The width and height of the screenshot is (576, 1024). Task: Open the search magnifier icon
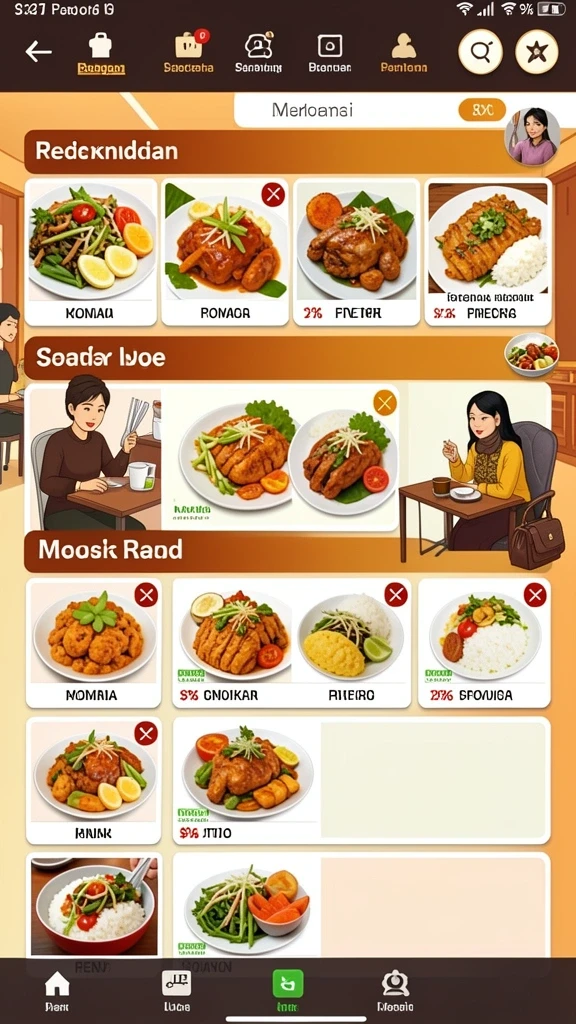480,51
